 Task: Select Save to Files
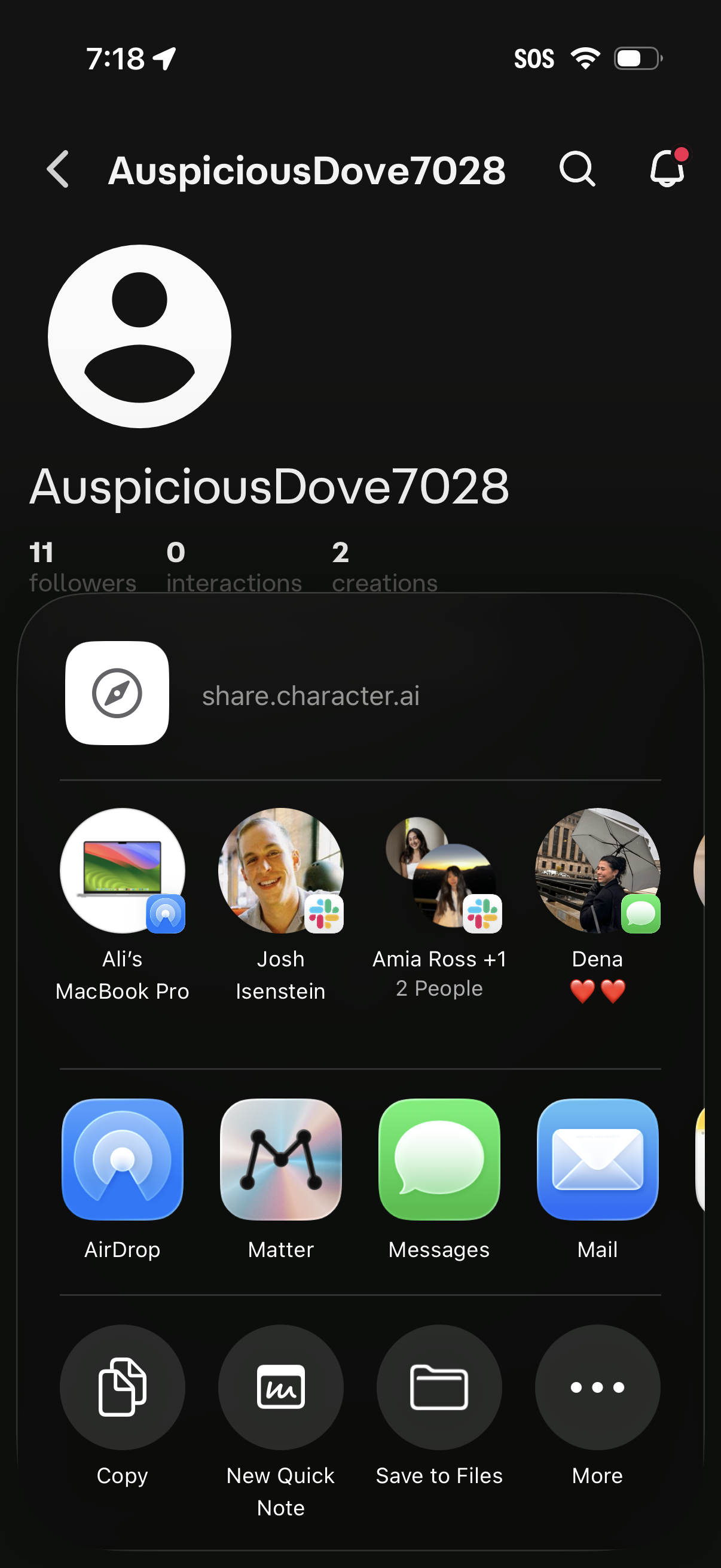(x=439, y=1387)
